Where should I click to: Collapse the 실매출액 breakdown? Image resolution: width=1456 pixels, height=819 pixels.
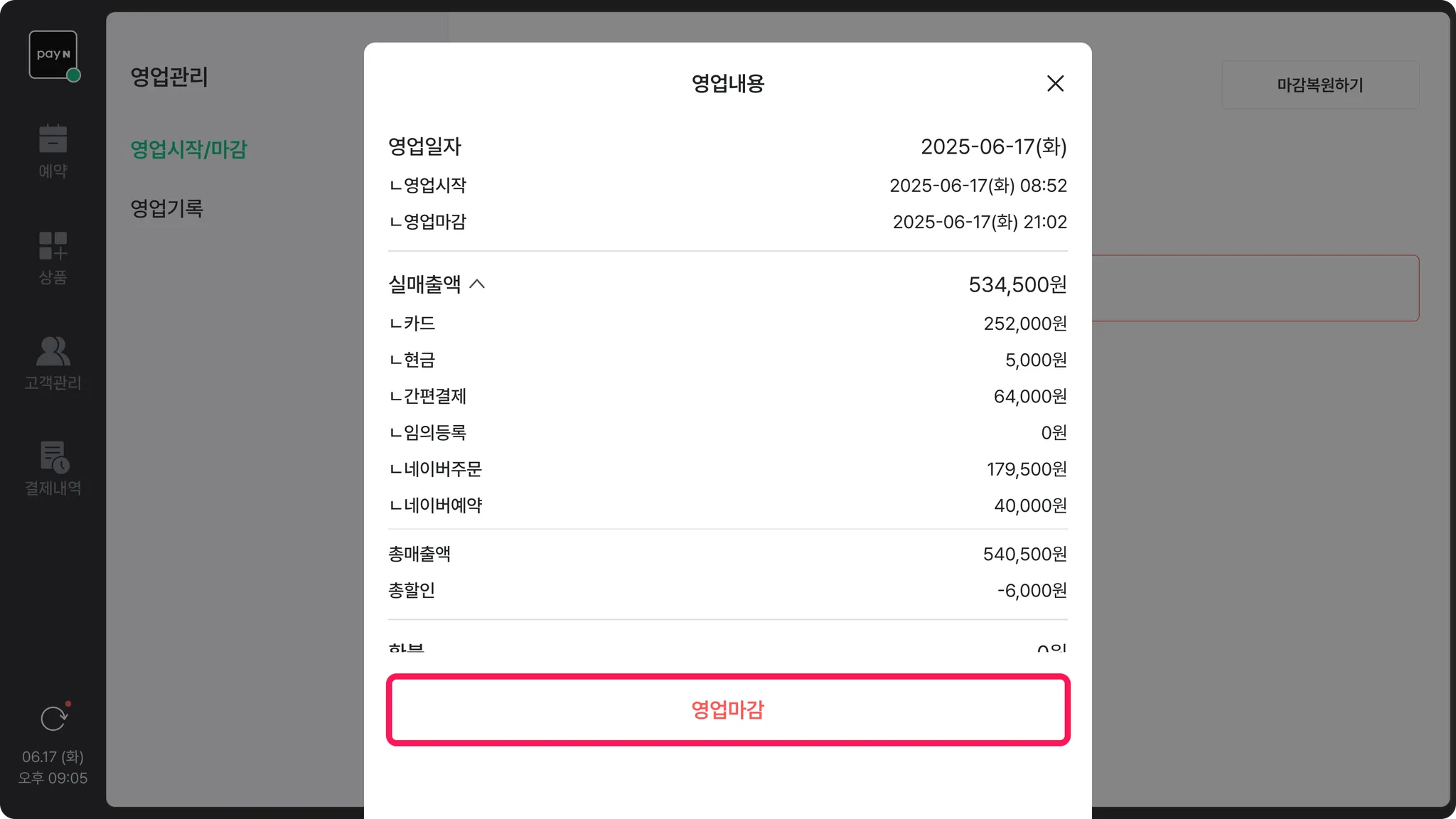(477, 284)
